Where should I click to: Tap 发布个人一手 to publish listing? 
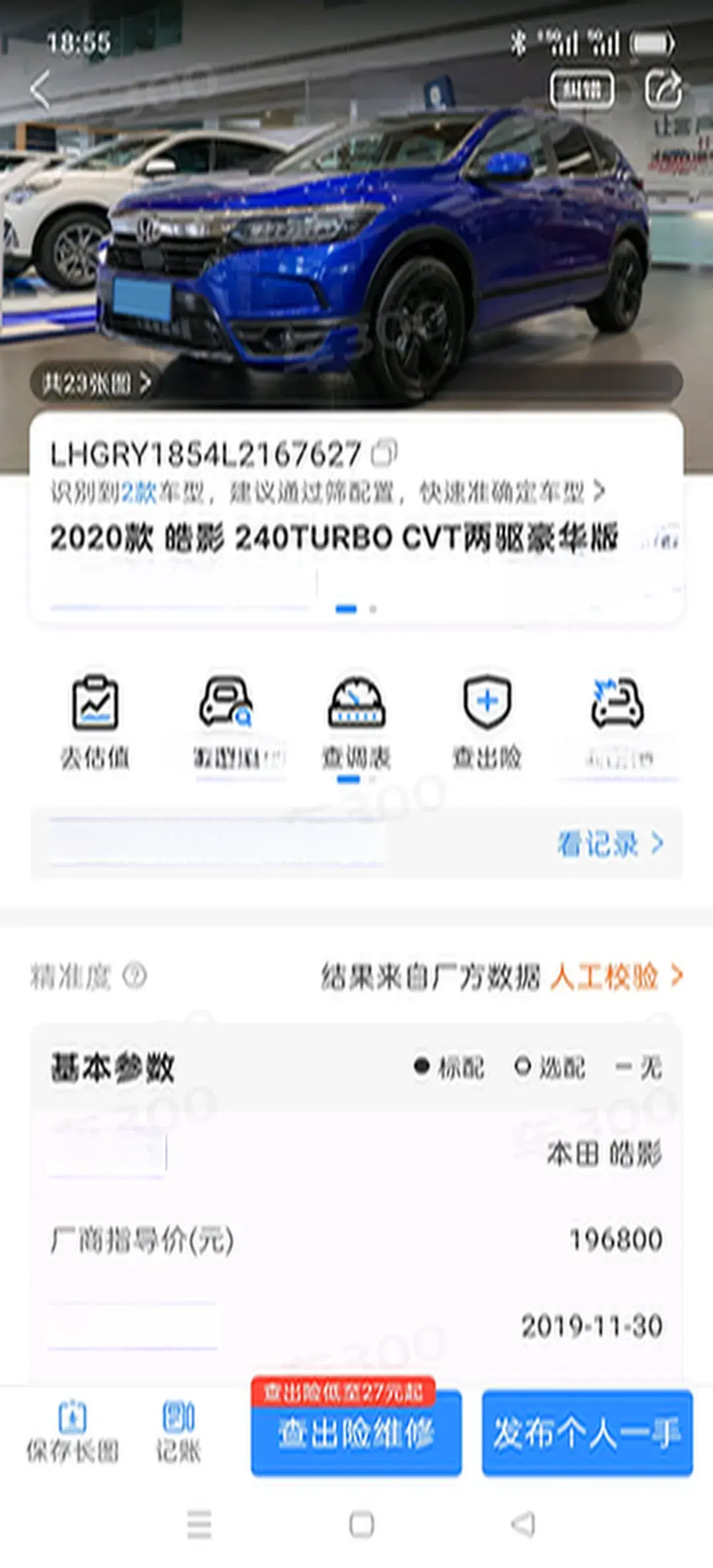587,1433
